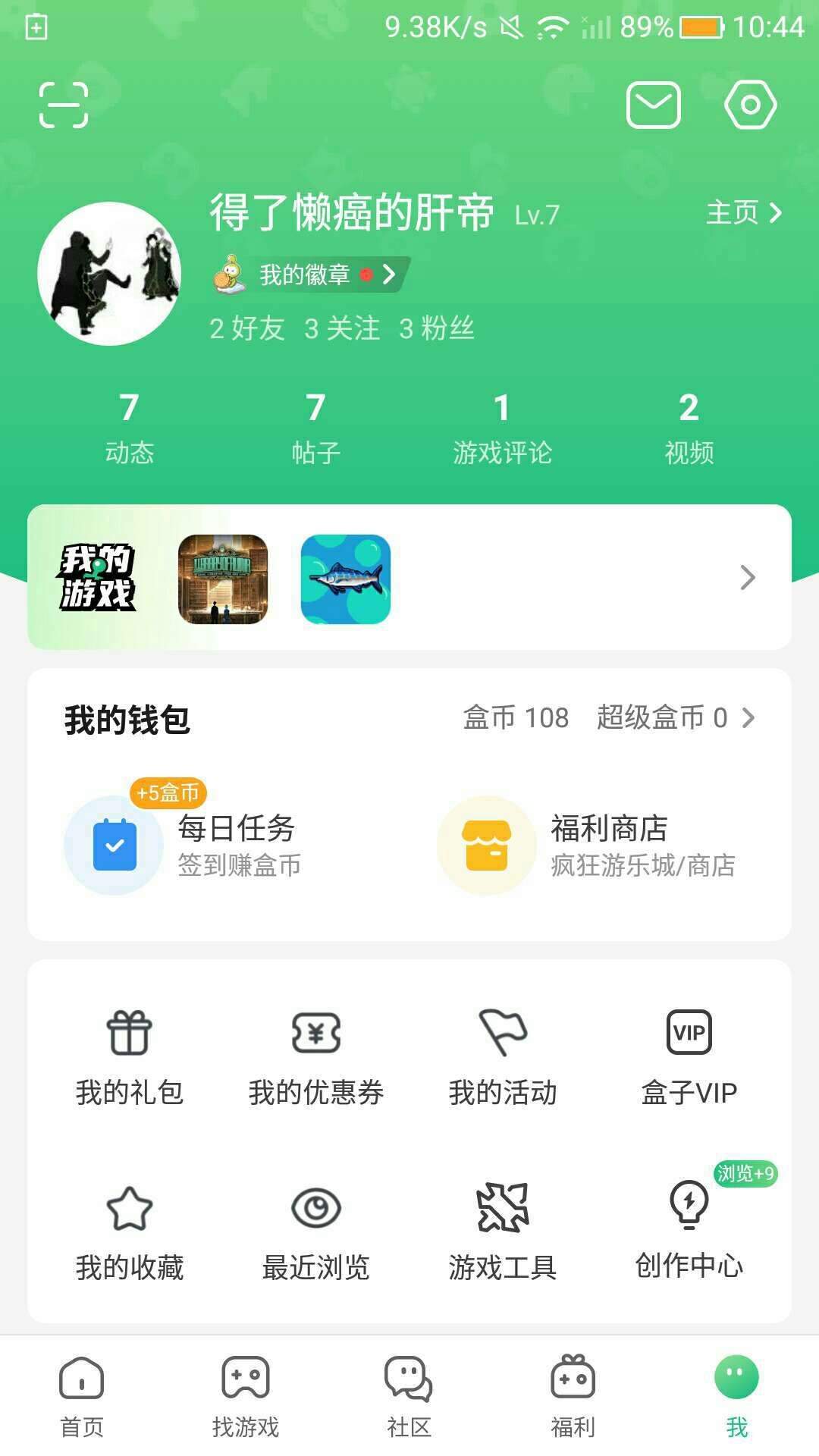
Task: Tap the profile avatar picture
Action: click(x=109, y=274)
